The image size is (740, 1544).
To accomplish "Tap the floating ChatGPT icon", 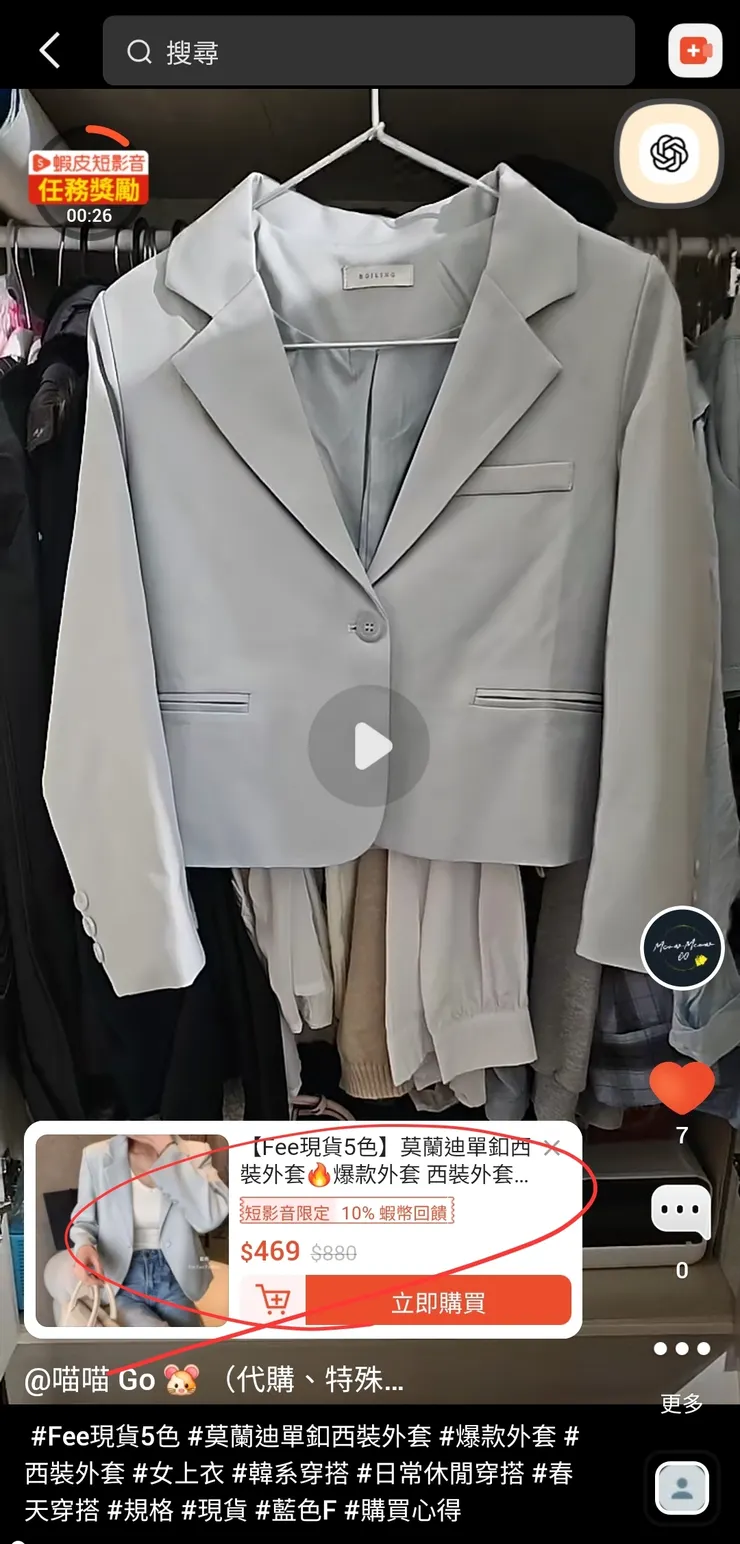I will click(669, 154).
